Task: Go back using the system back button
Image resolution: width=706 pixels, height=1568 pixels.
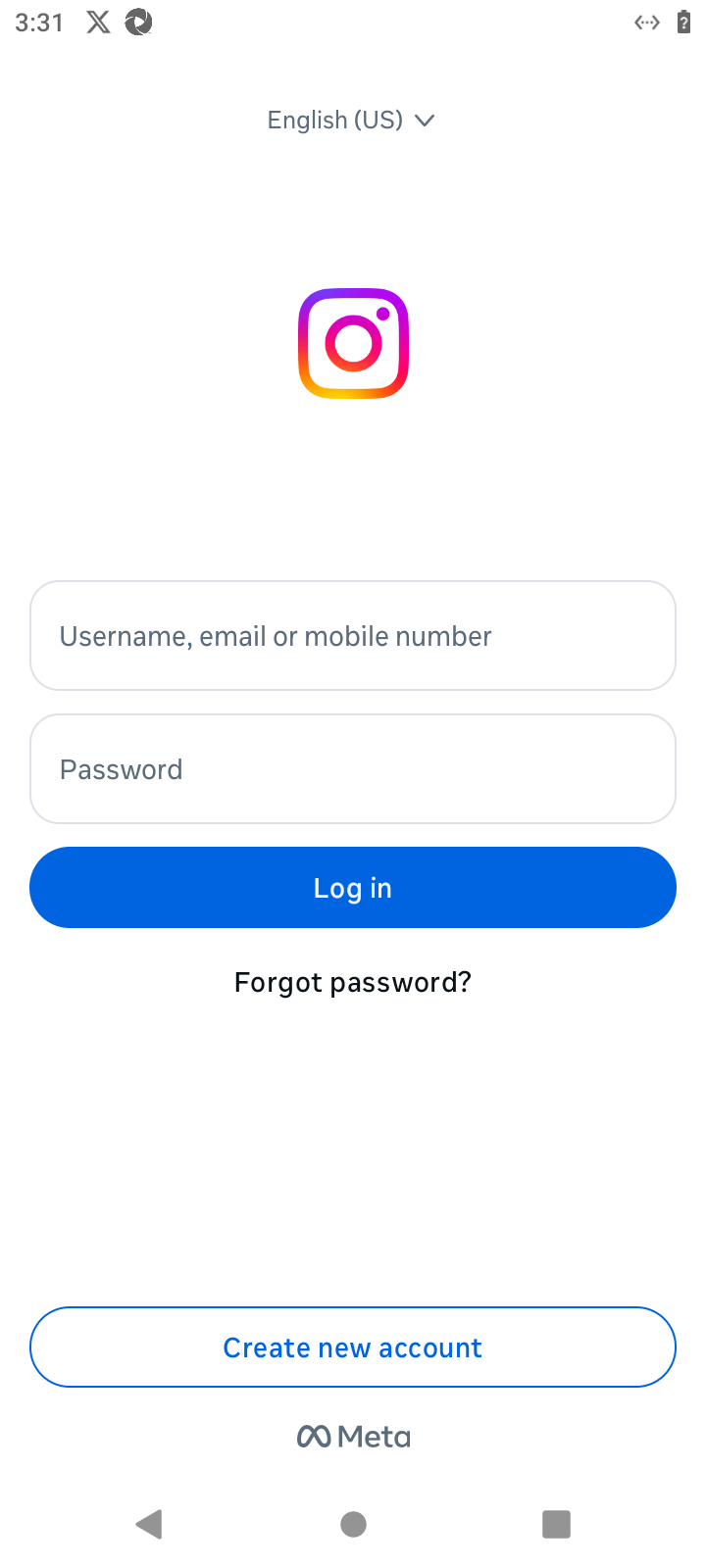Action: click(x=149, y=1524)
